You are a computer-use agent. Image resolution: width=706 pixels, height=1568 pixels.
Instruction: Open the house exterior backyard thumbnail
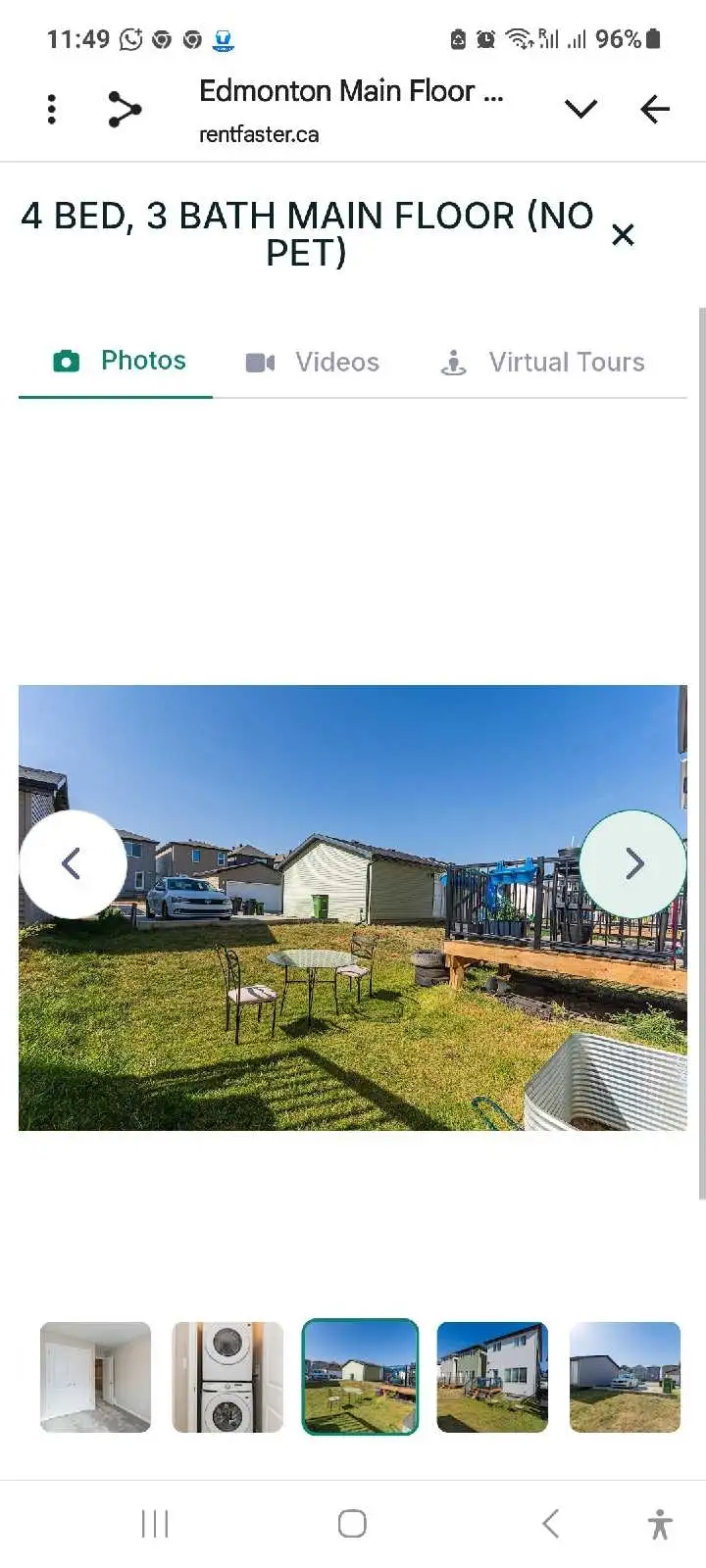tap(492, 1377)
